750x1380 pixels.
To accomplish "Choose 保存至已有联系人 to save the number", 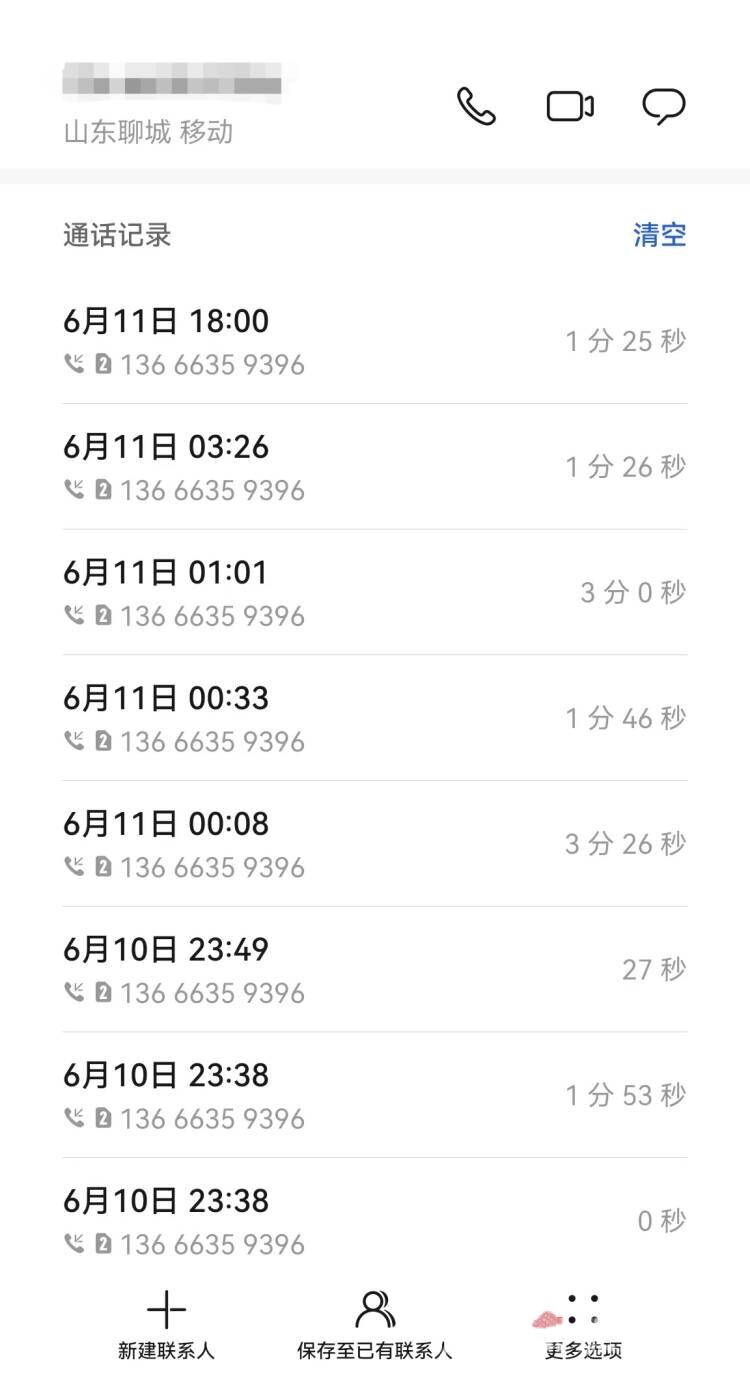I will 375,1327.
